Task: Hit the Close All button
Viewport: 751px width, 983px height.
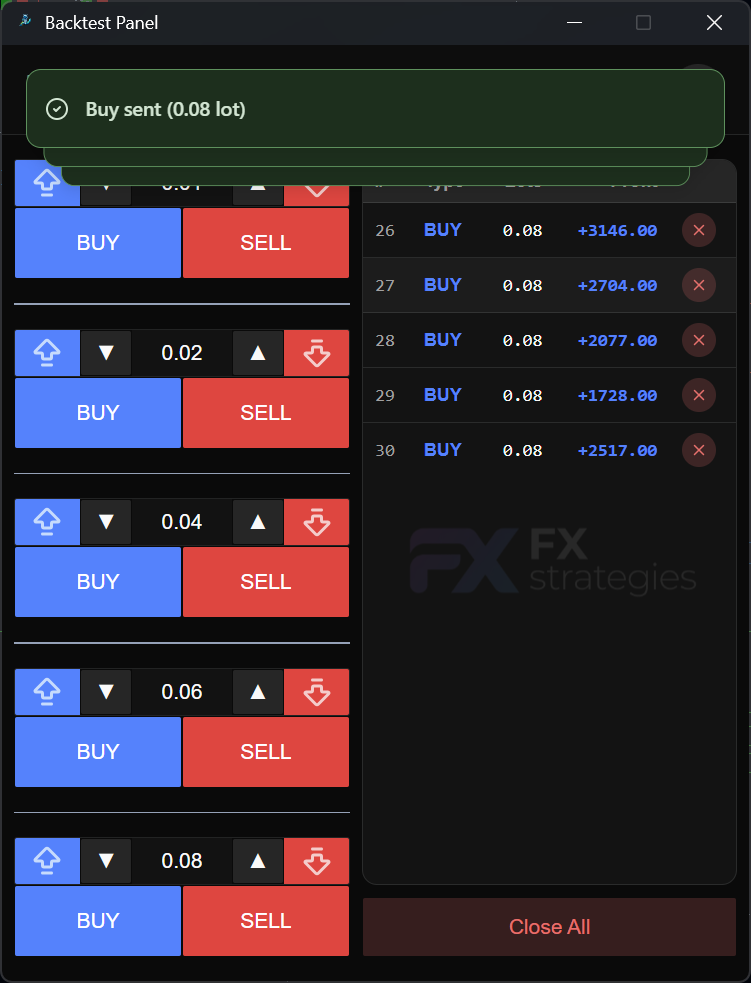Action: click(549, 927)
